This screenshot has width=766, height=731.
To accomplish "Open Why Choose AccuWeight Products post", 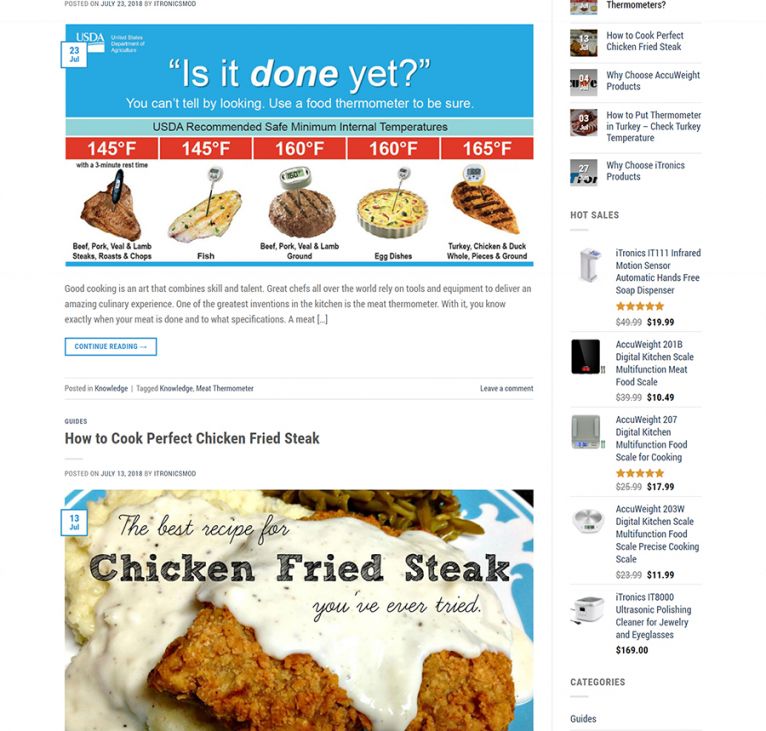I will click(652, 81).
